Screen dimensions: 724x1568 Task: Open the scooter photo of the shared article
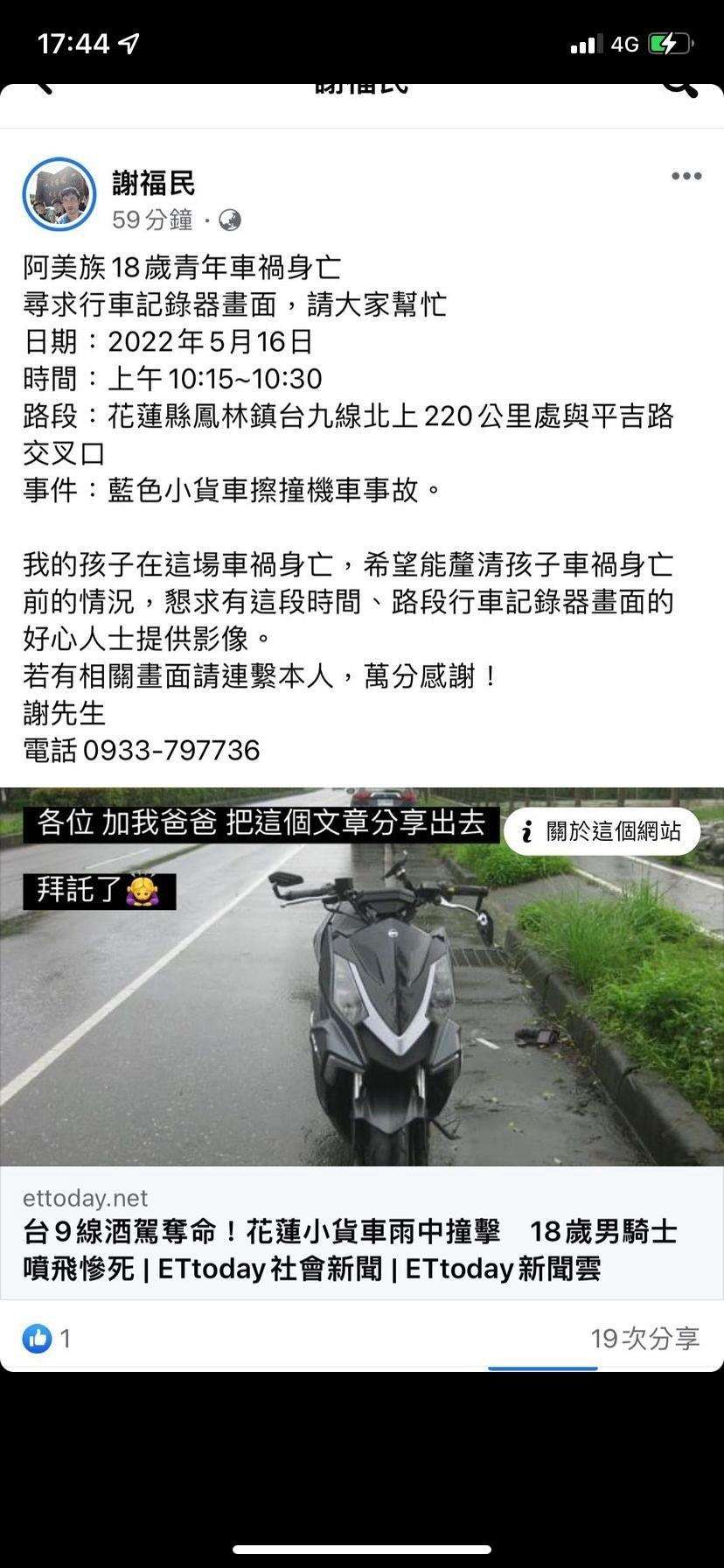[362, 976]
